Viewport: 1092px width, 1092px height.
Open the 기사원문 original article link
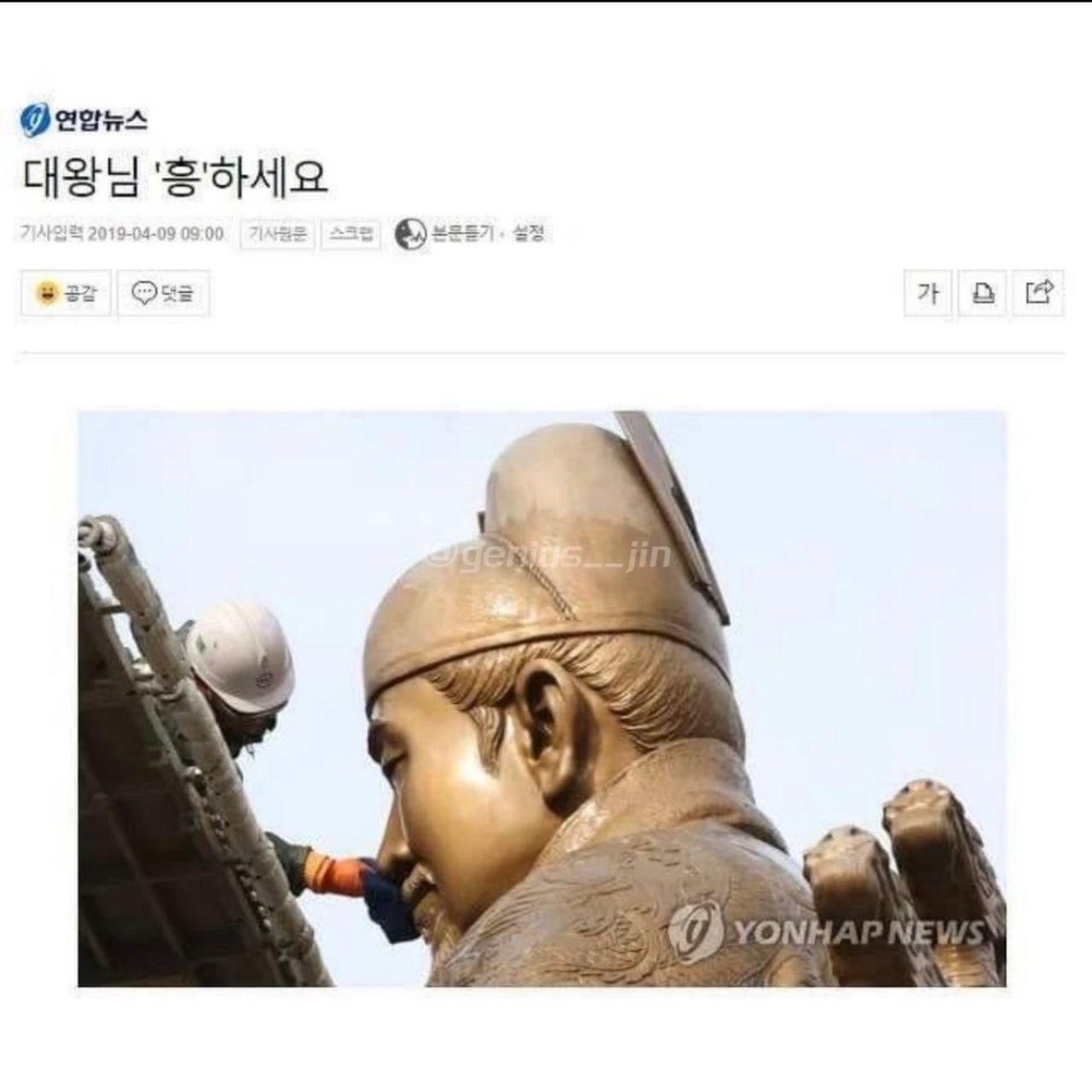277,234
